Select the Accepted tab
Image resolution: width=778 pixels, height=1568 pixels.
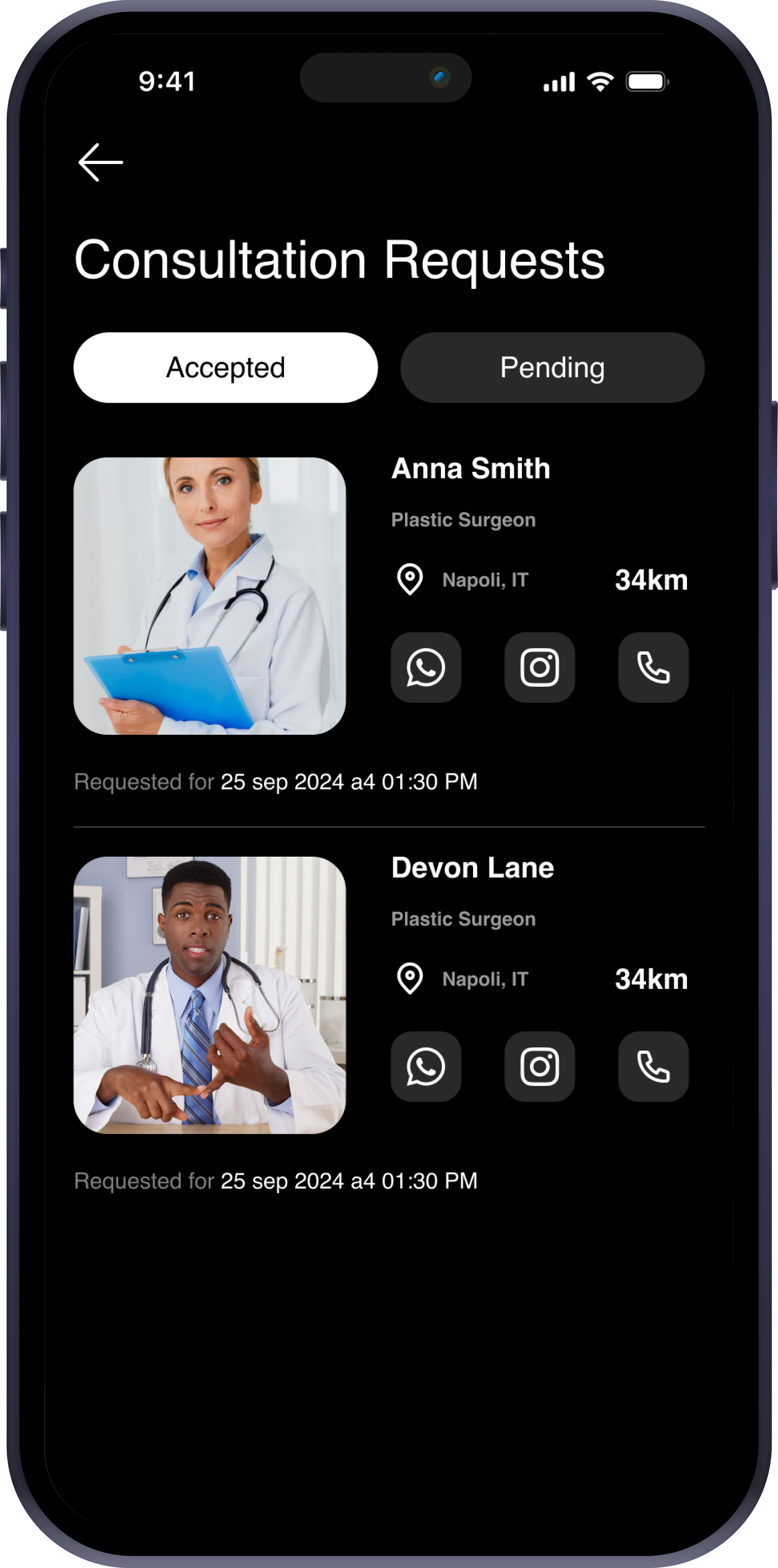[225, 368]
